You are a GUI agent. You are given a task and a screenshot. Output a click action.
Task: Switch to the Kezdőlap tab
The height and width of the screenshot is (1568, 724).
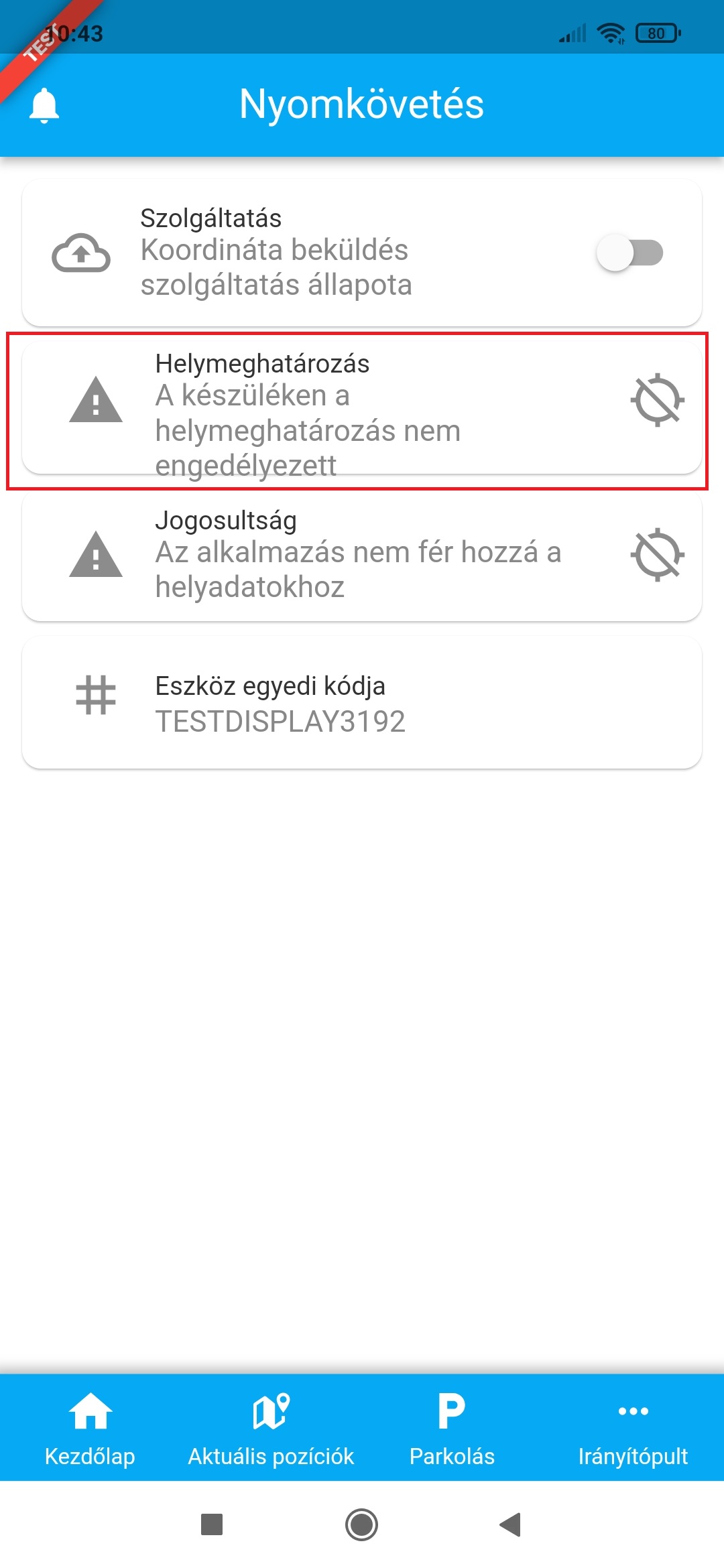pyautogui.click(x=90, y=1428)
